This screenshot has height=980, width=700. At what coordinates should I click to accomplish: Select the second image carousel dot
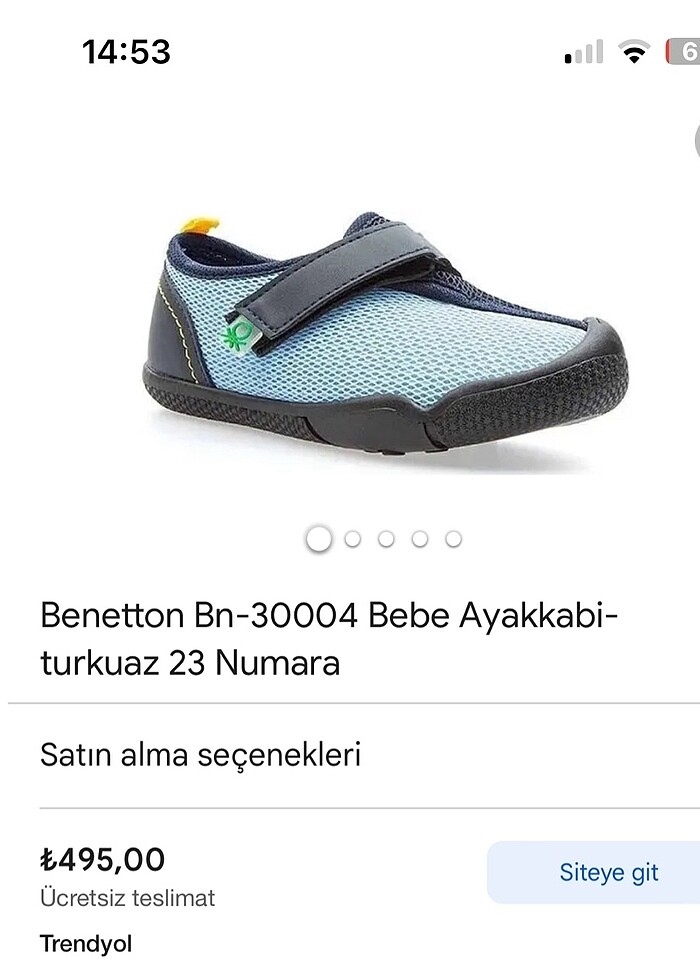(352, 539)
